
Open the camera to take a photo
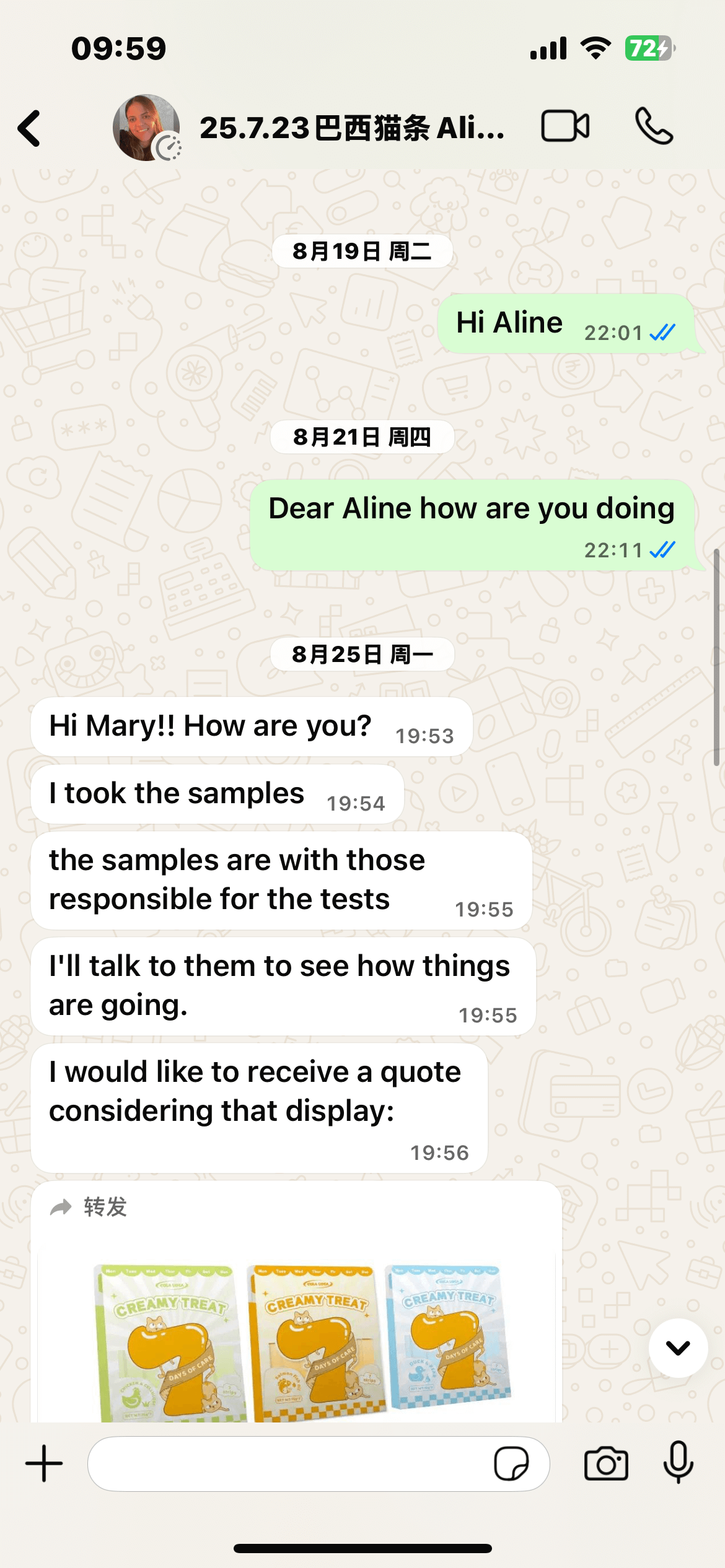point(605,1464)
